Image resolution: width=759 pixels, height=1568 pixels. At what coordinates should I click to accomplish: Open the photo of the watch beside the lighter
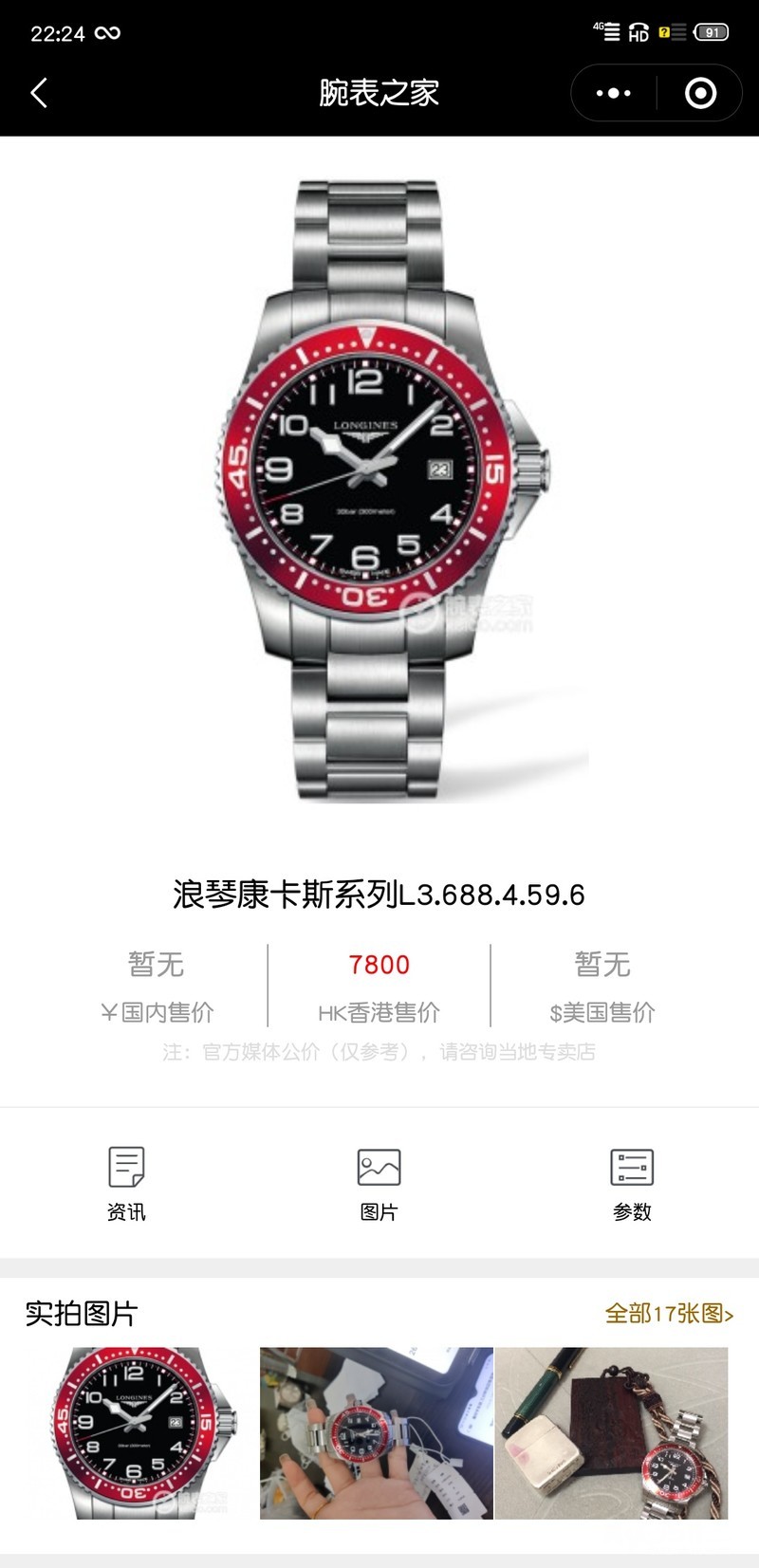[x=611, y=1432]
